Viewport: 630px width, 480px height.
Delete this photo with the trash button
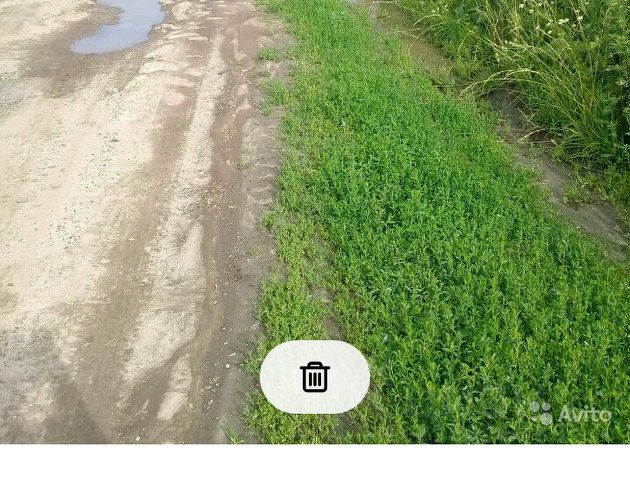pyautogui.click(x=315, y=377)
